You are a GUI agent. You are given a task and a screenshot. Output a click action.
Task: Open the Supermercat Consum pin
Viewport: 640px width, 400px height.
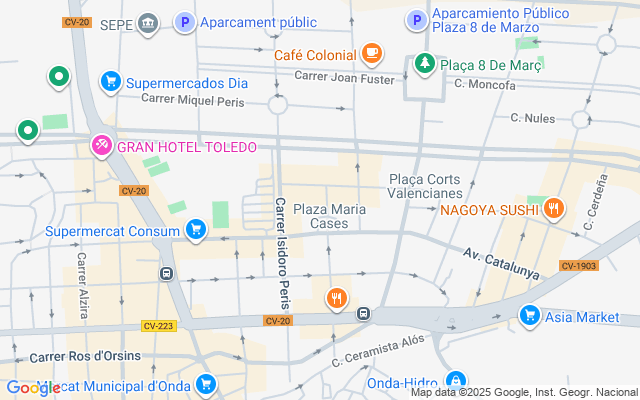(x=196, y=230)
